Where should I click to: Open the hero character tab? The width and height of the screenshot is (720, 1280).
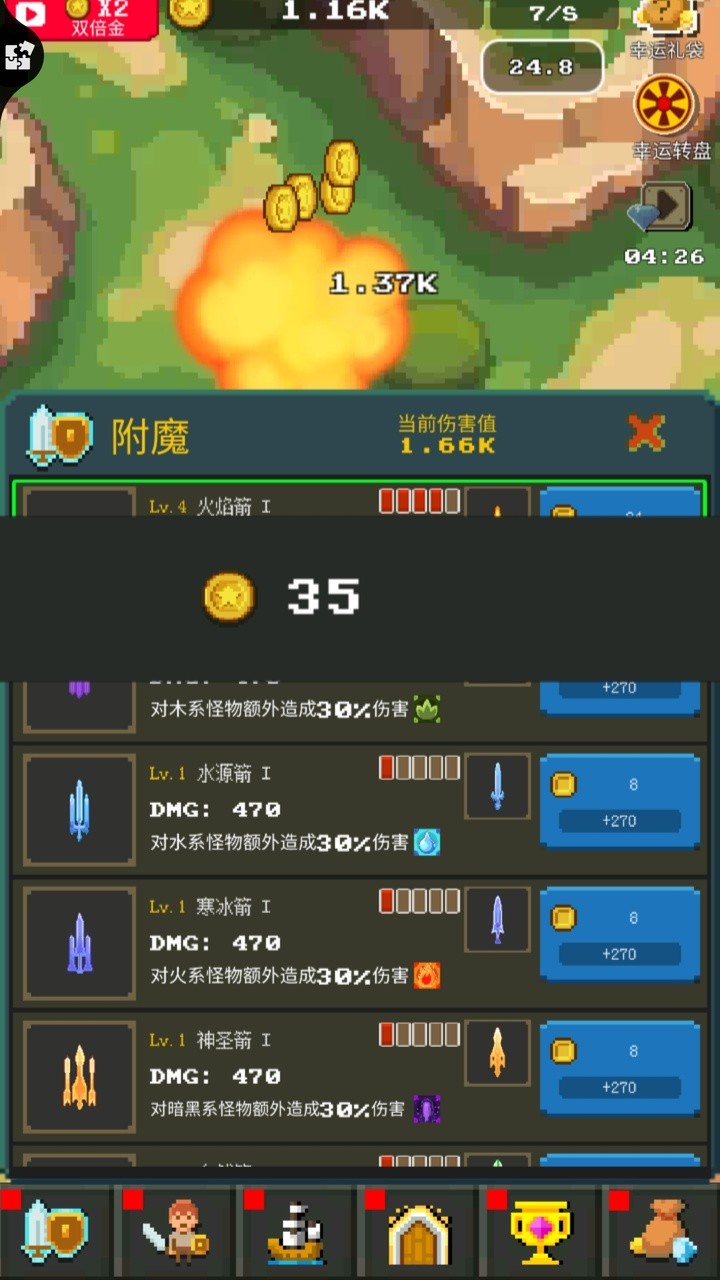[x=176, y=1232]
